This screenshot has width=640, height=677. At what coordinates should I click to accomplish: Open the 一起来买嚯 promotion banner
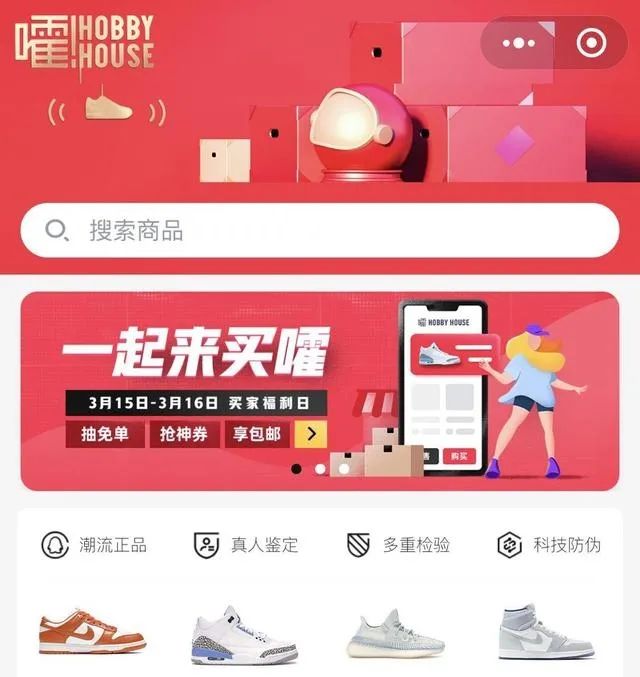click(x=320, y=391)
